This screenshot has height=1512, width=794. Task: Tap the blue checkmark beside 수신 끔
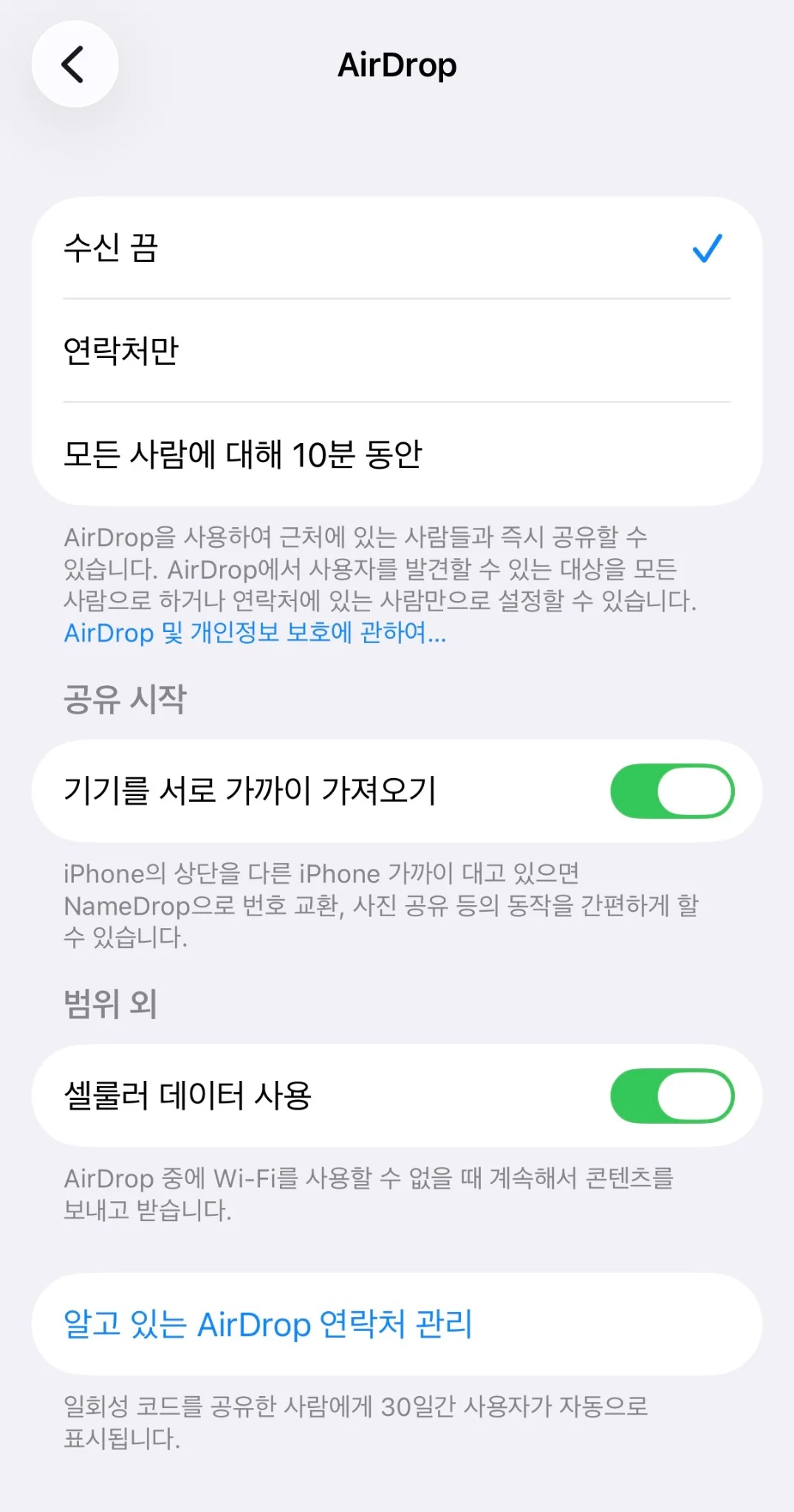pyautogui.click(x=708, y=249)
